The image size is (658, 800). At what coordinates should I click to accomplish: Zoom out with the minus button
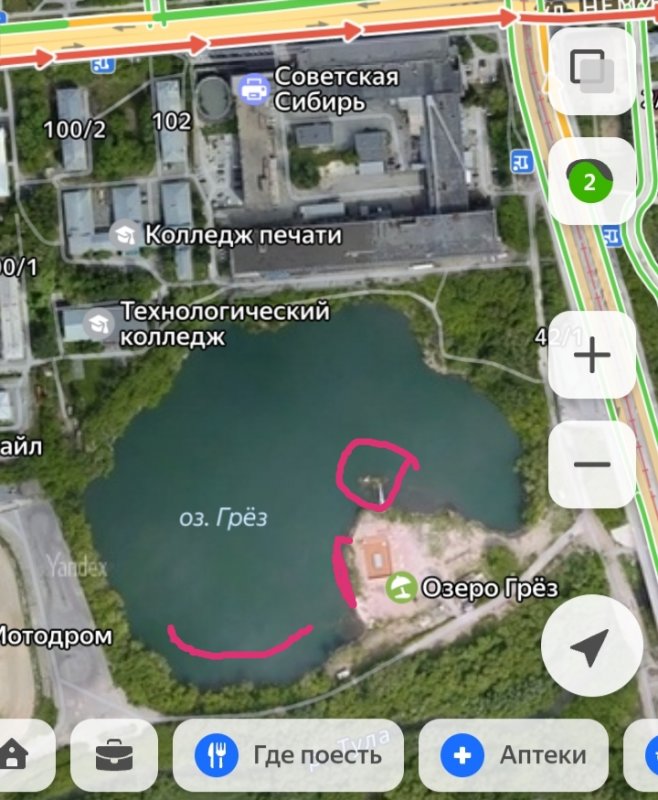click(x=592, y=464)
